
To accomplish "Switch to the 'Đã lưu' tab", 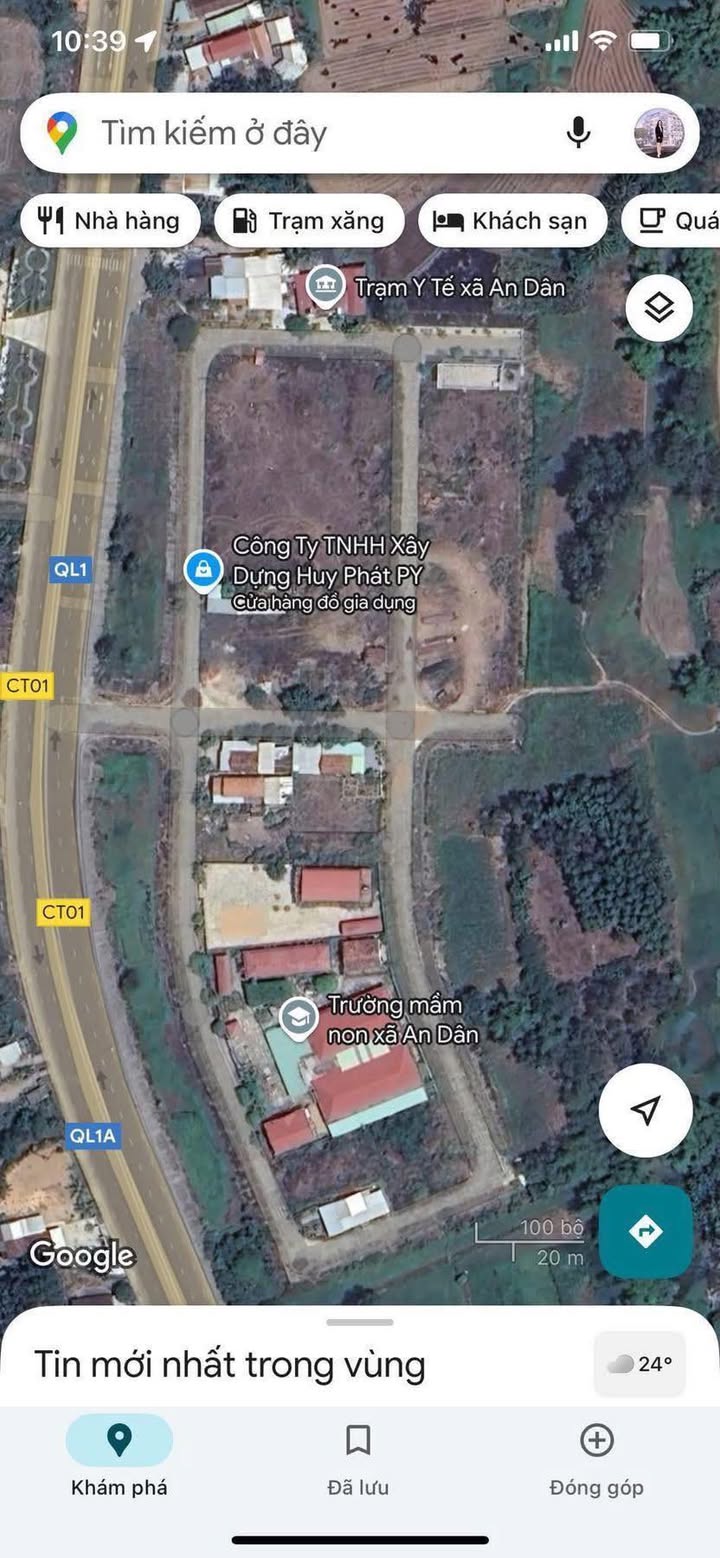I will (358, 1458).
